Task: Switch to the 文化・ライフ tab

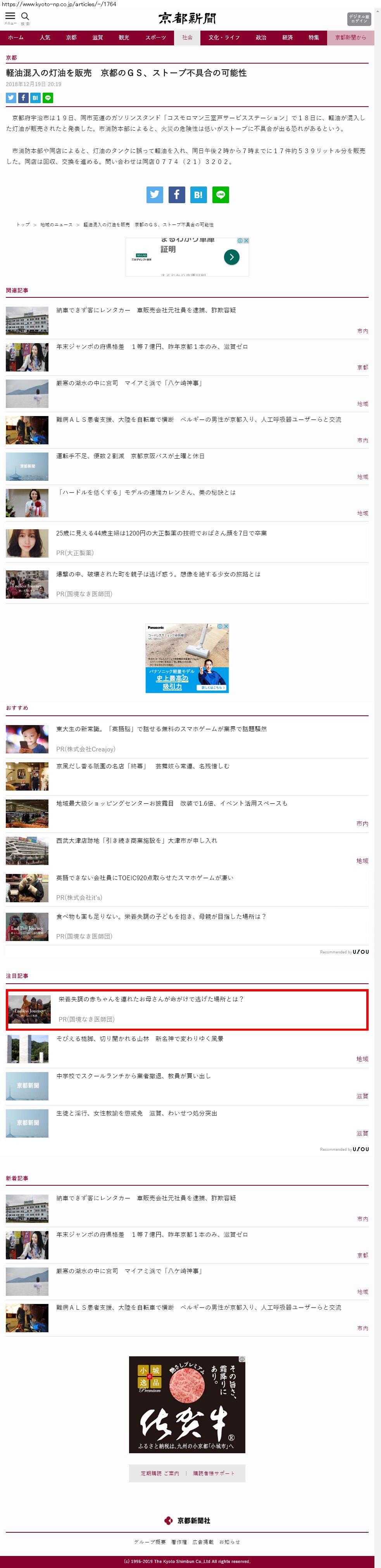Action: (x=224, y=38)
